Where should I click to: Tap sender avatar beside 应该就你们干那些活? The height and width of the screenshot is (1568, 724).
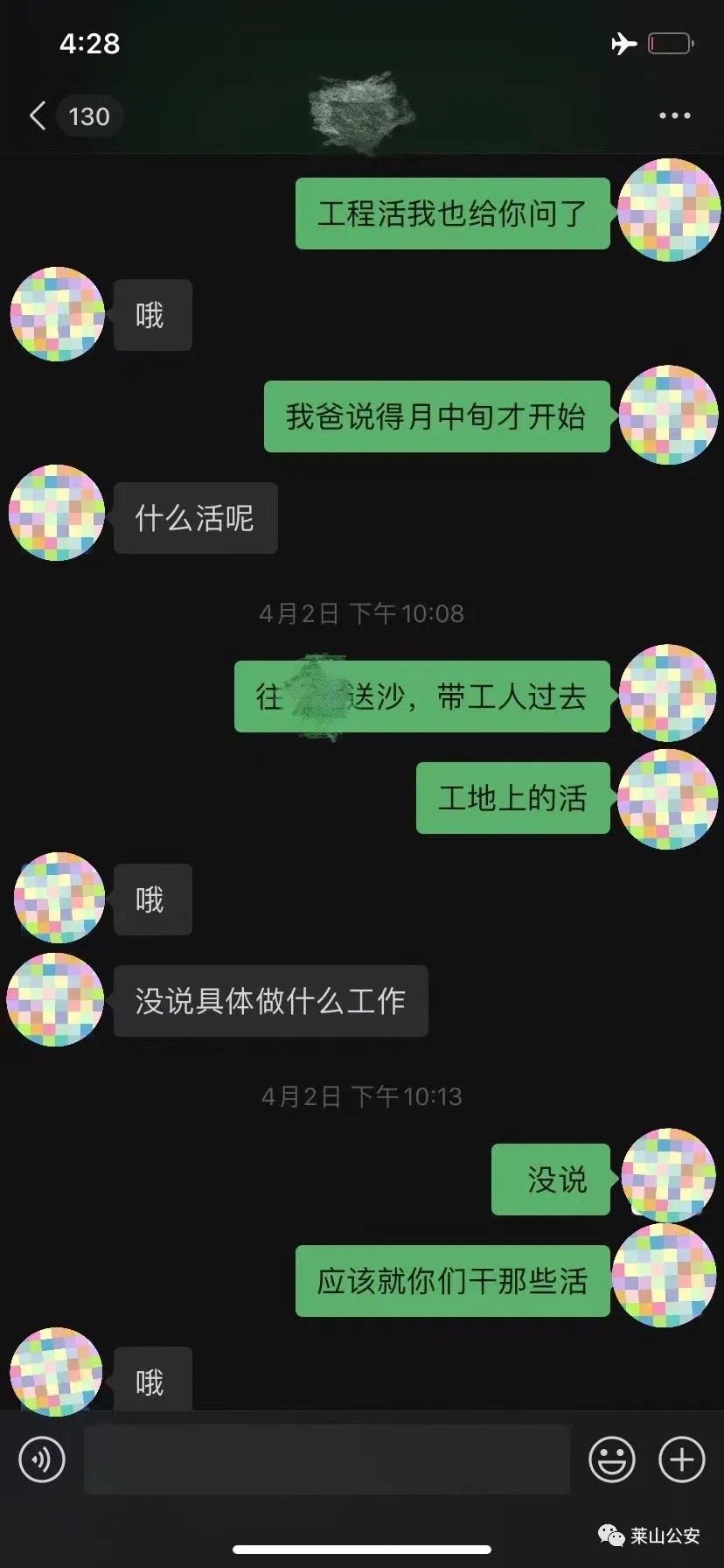[664, 1277]
